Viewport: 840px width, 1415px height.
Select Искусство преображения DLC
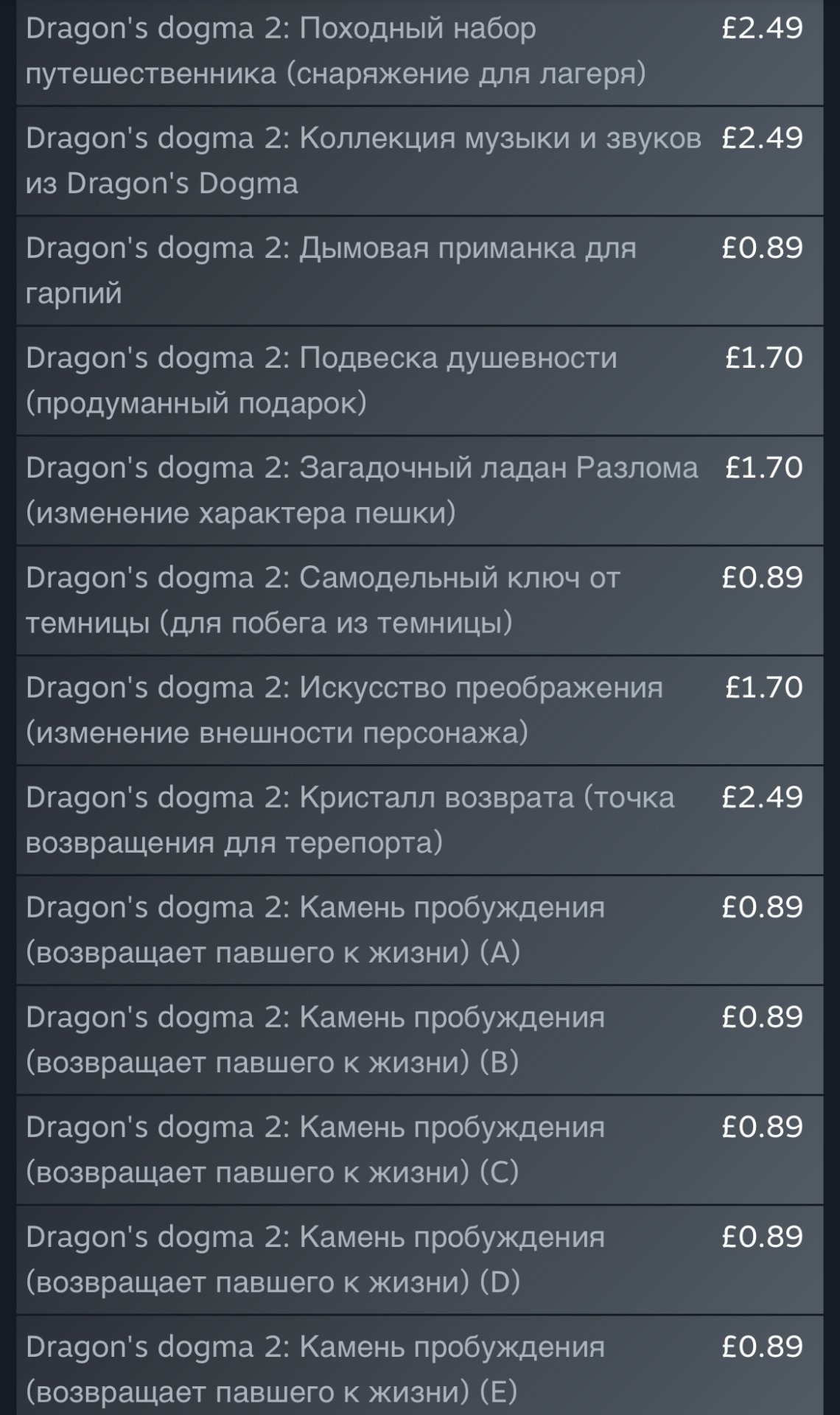(x=419, y=710)
